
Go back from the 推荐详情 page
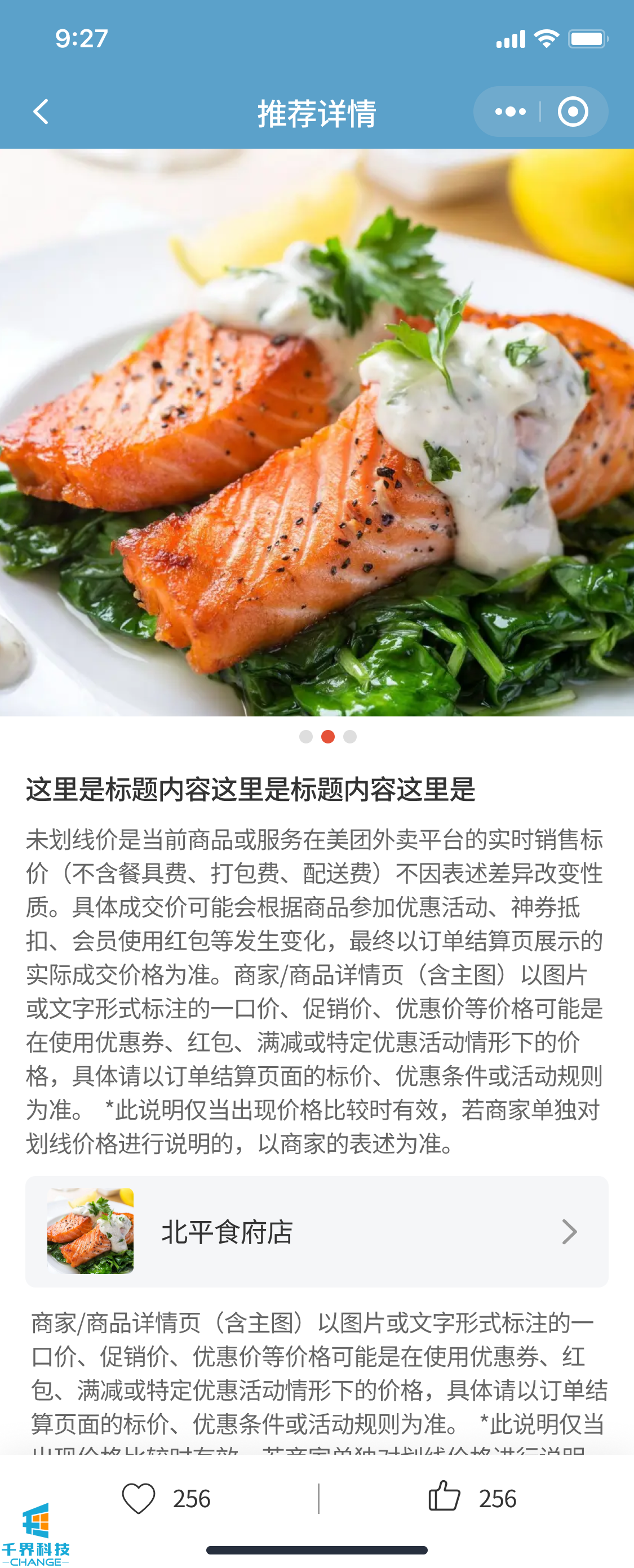tap(41, 112)
